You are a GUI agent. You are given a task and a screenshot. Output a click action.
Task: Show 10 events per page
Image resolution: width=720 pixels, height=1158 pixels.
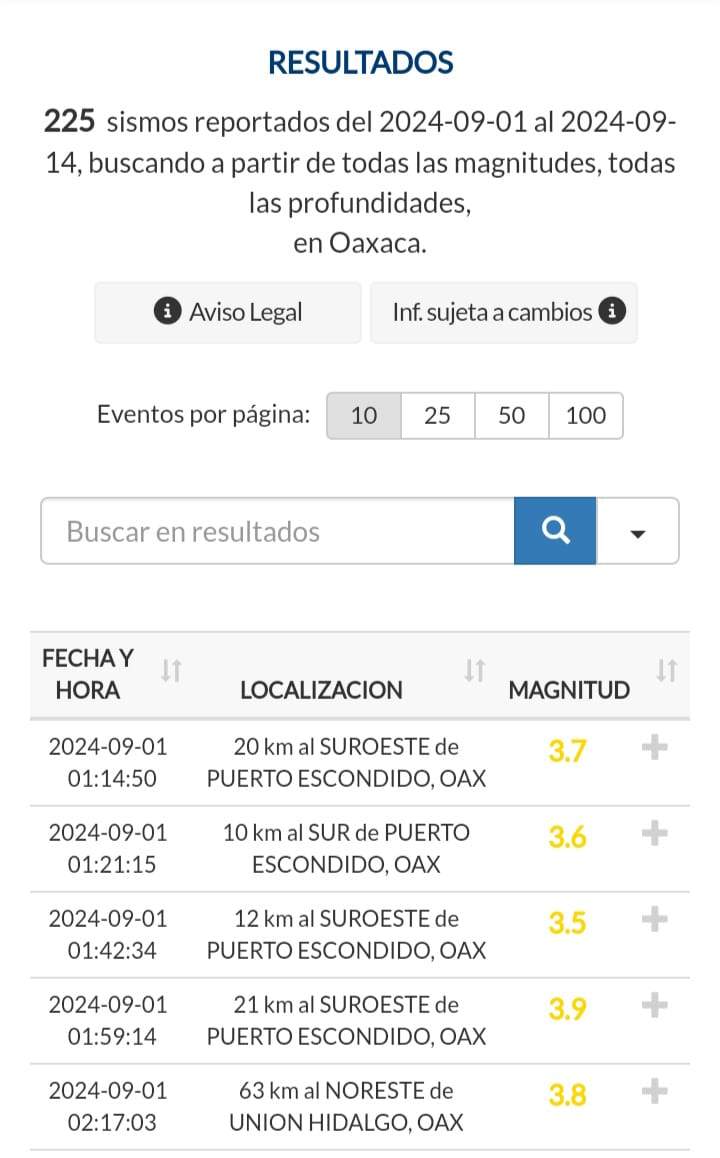point(364,416)
